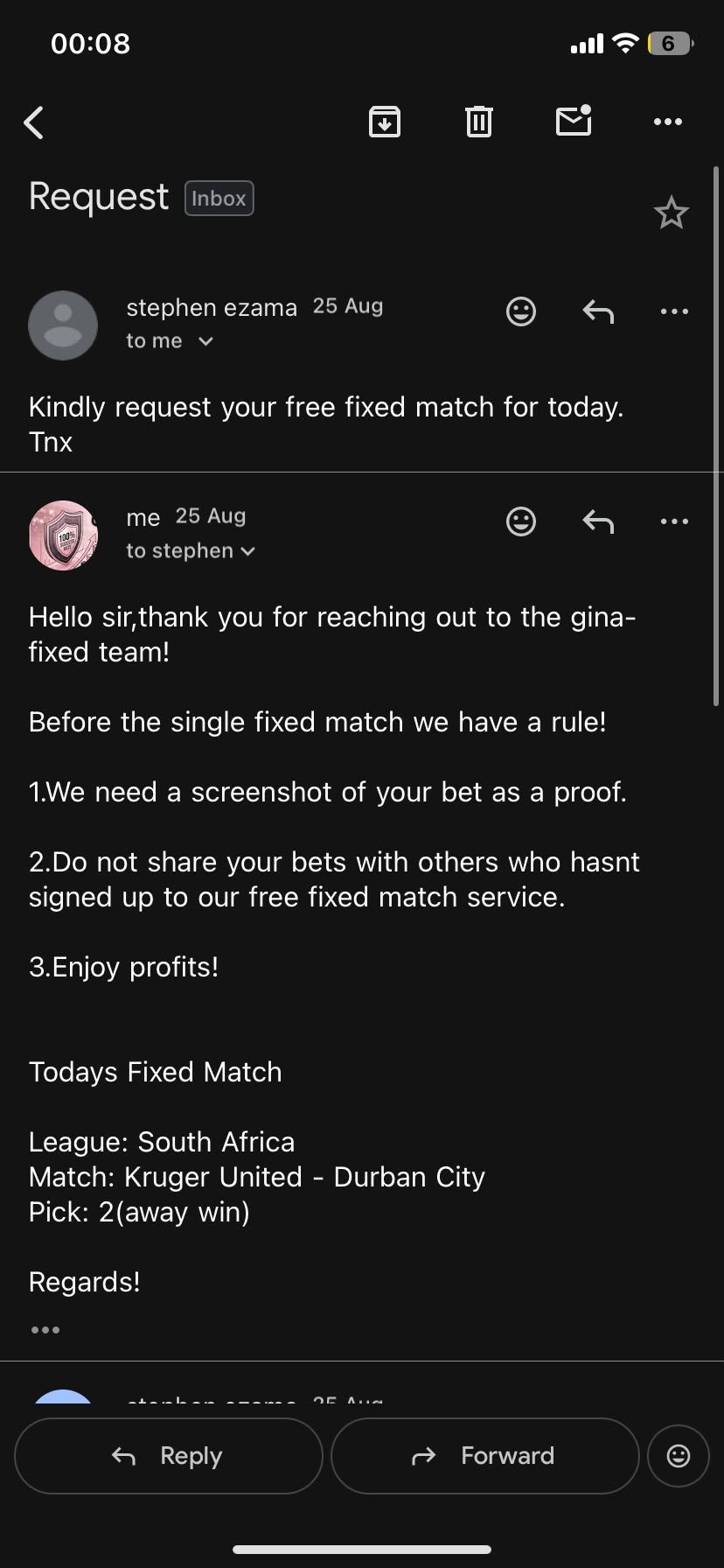724x1568 pixels.
Task: Open the top overflow menu
Action: click(668, 122)
